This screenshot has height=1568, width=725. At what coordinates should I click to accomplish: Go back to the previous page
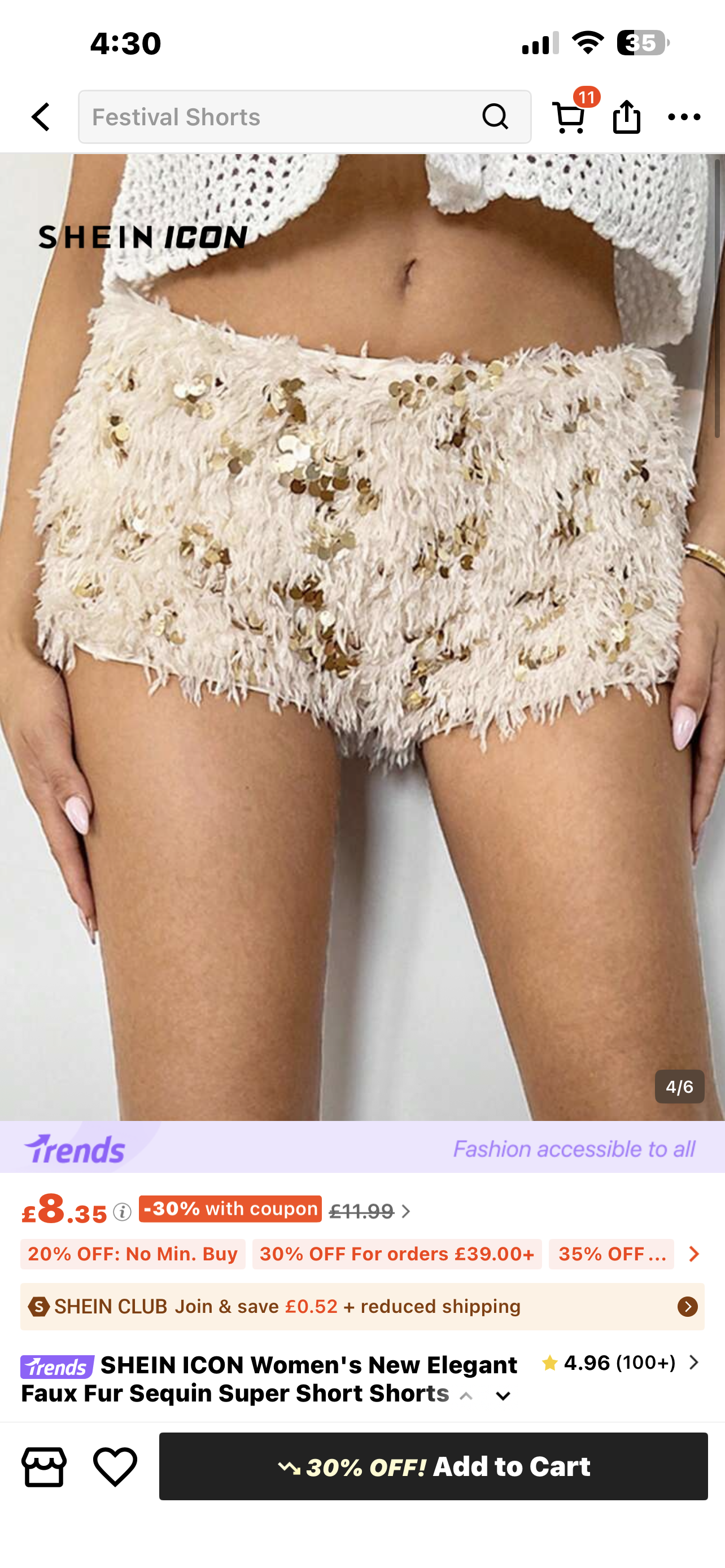40,116
